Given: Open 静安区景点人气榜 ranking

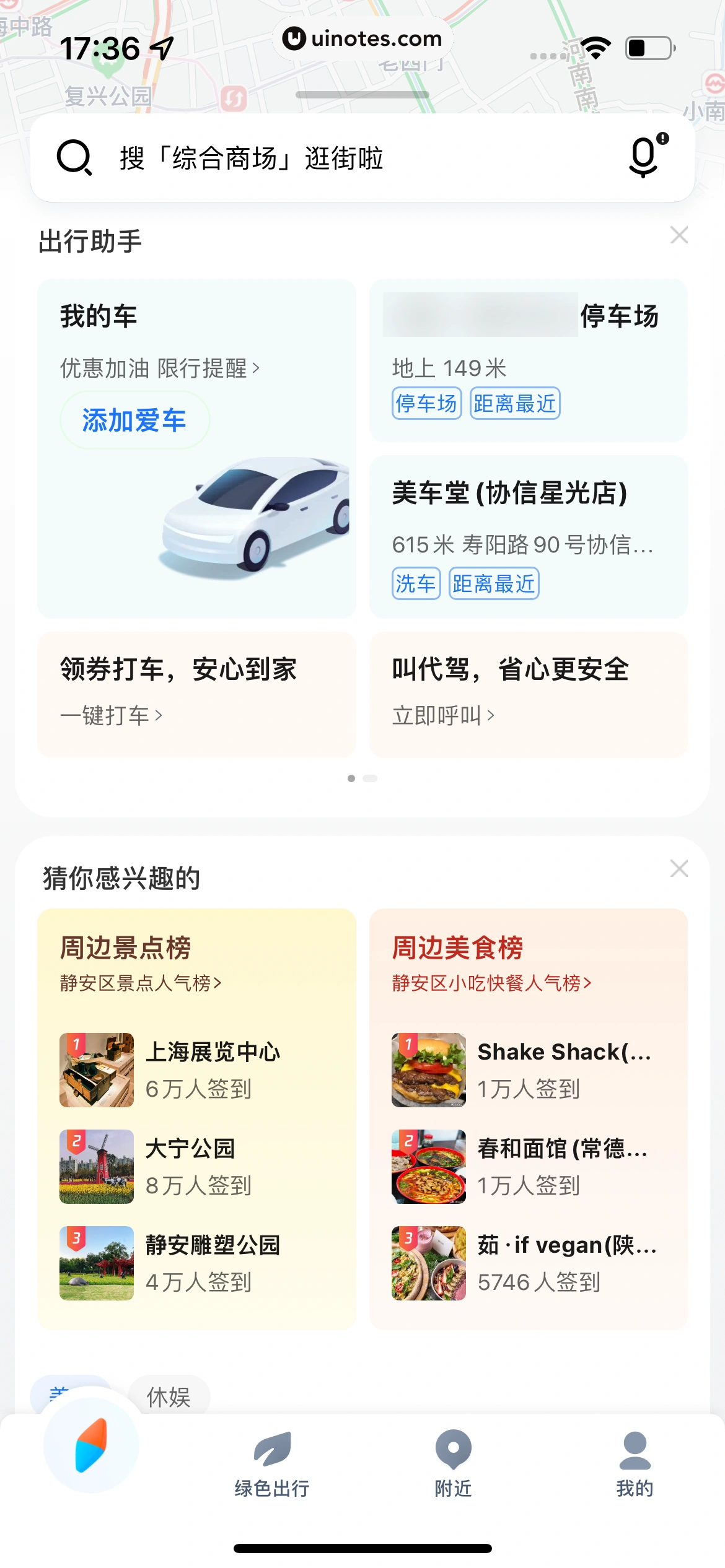Looking at the screenshot, I should [x=141, y=983].
